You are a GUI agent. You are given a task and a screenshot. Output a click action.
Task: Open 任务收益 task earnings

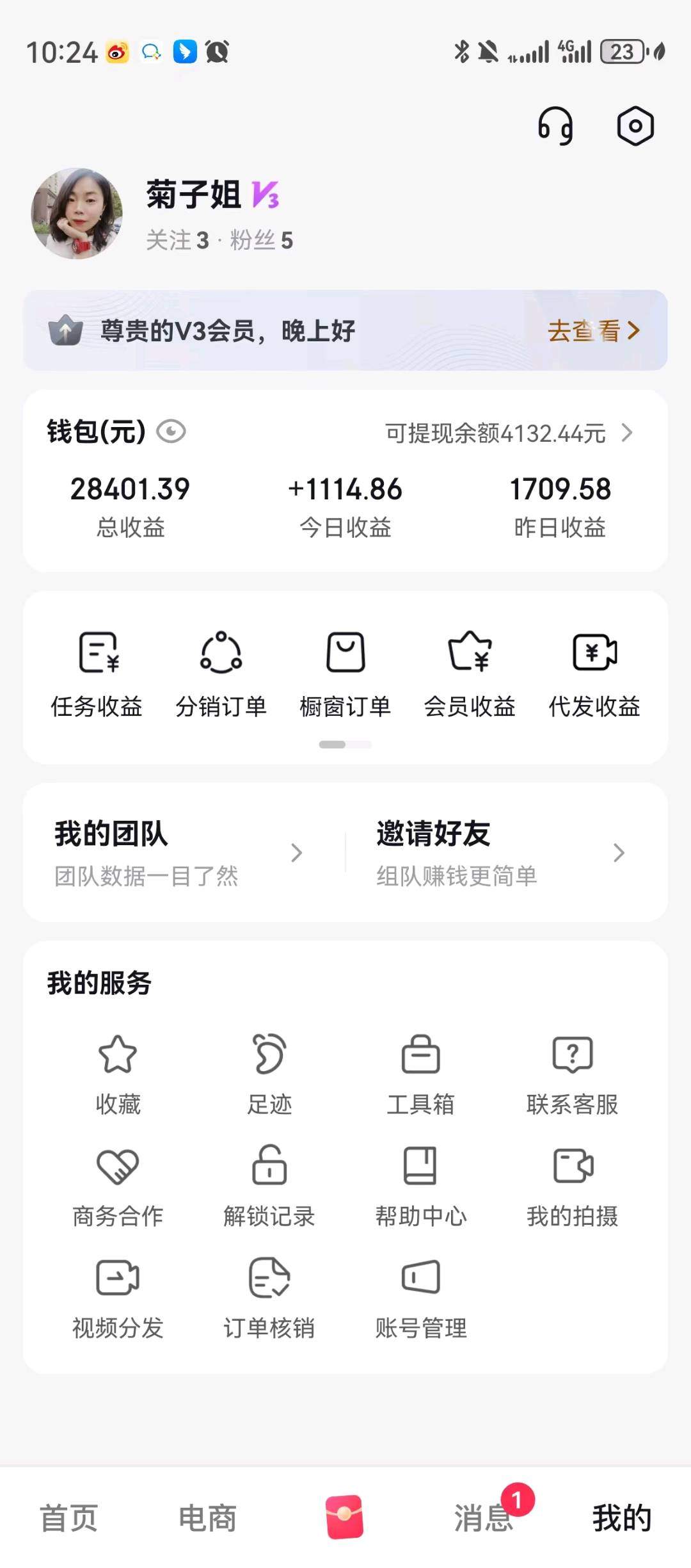click(x=97, y=674)
